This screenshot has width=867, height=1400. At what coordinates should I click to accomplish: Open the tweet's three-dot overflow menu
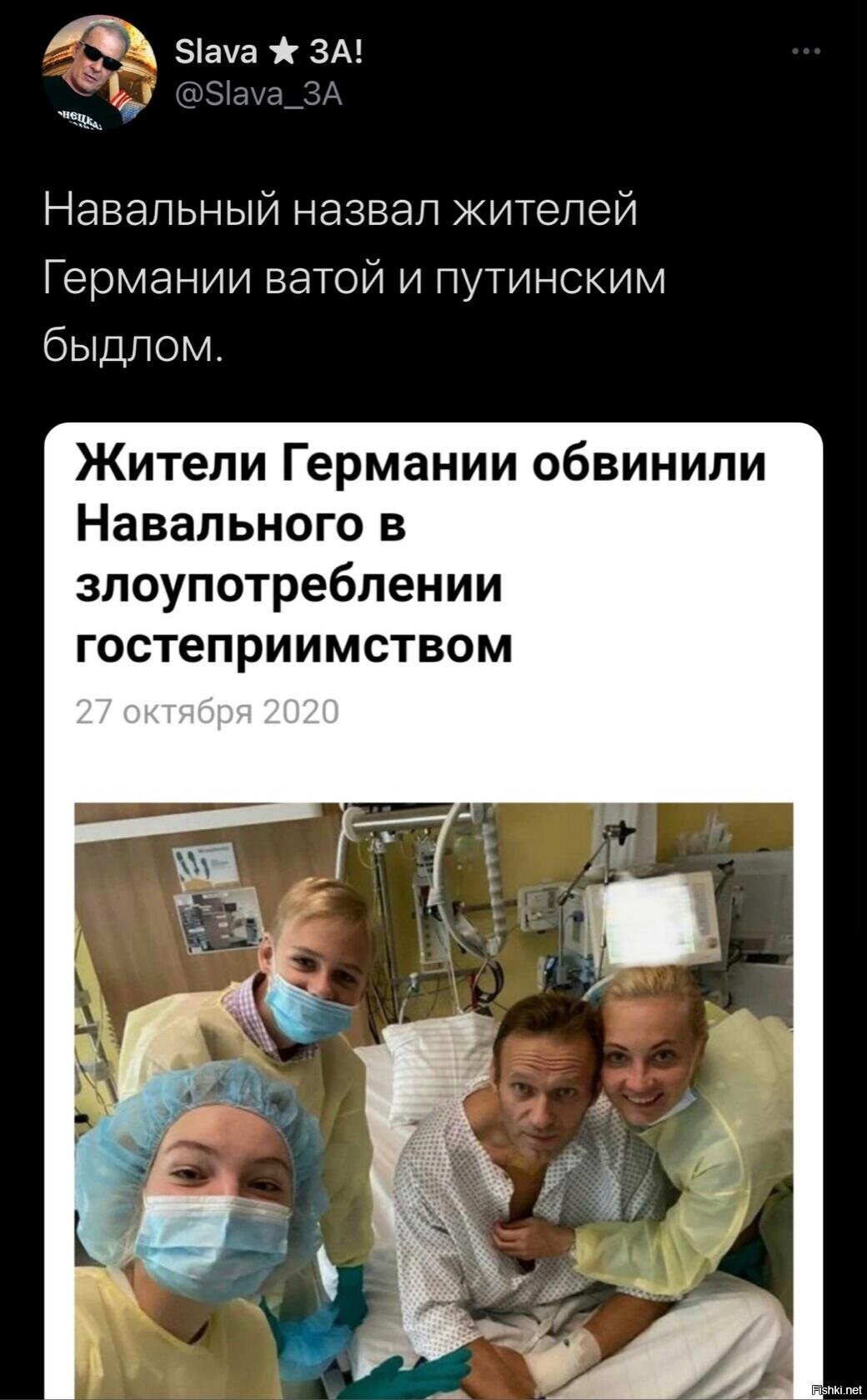tap(806, 52)
